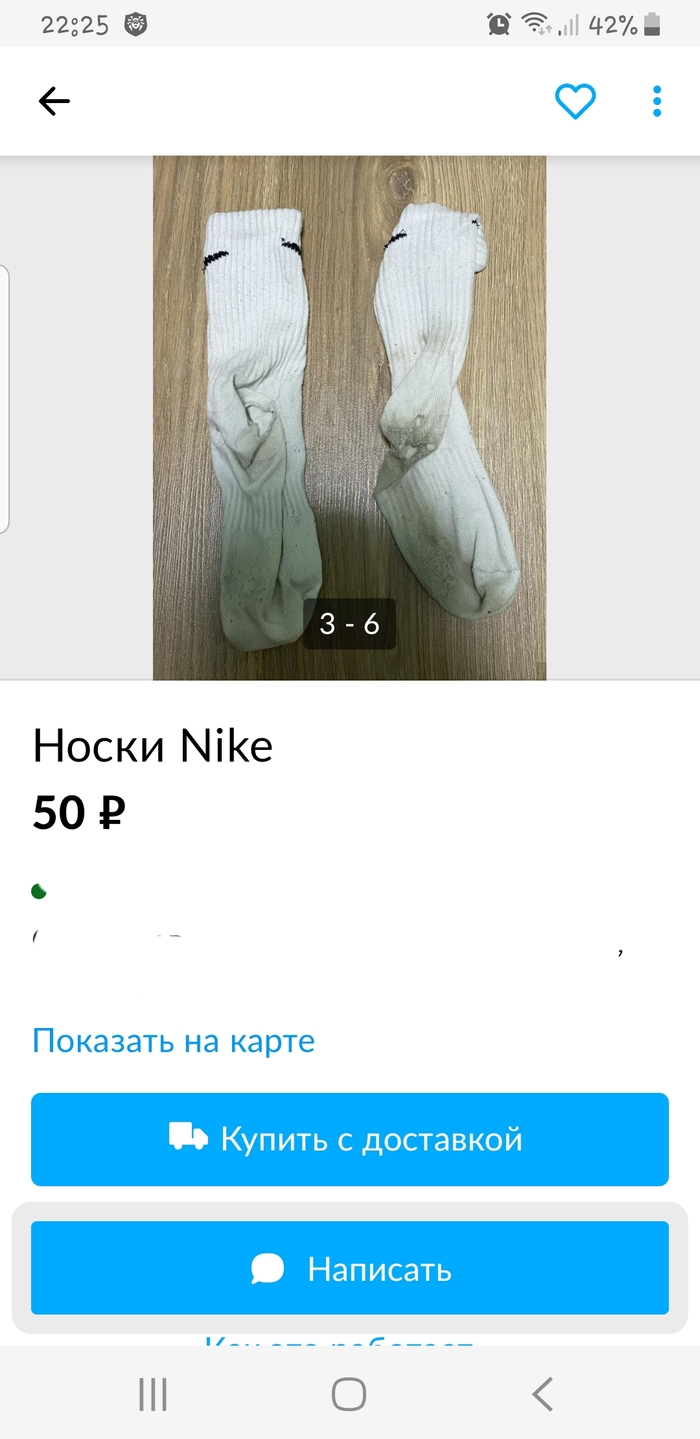Go to the system home screen
The height and width of the screenshot is (1439, 700).
[x=349, y=1393]
